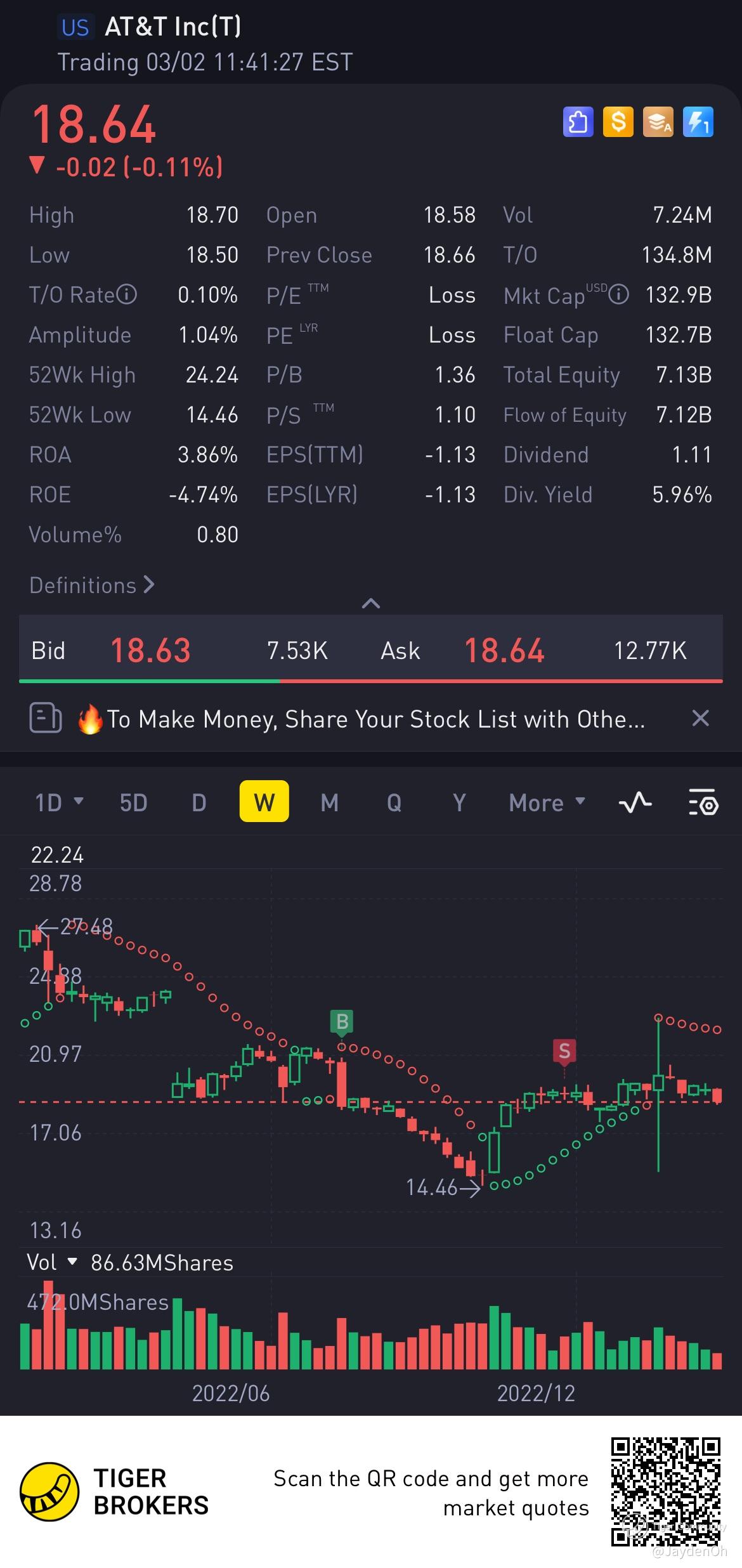Open the Definitions link
742x1568 pixels.
[92, 585]
